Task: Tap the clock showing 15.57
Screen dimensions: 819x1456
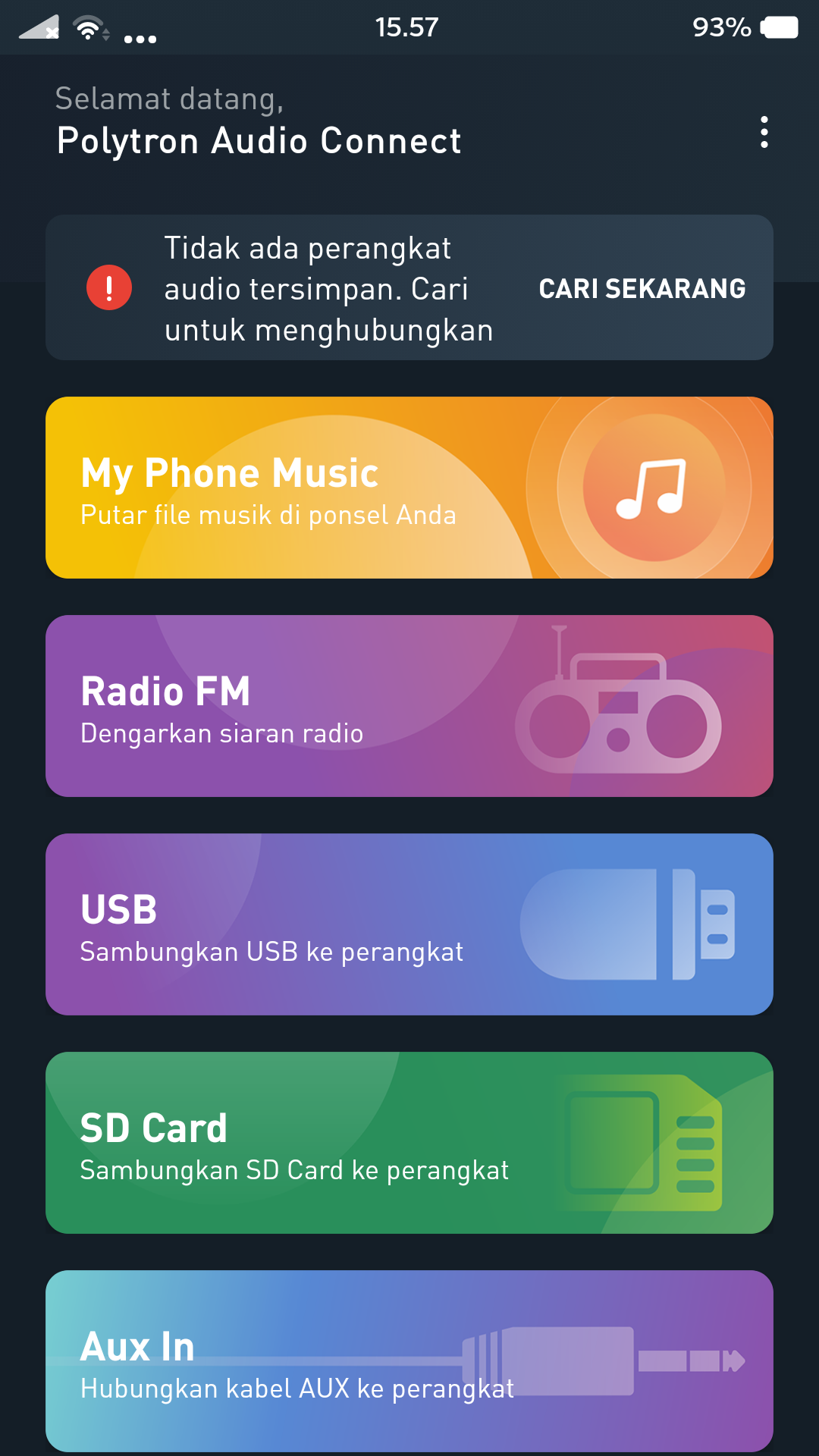Action: [x=407, y=27]
